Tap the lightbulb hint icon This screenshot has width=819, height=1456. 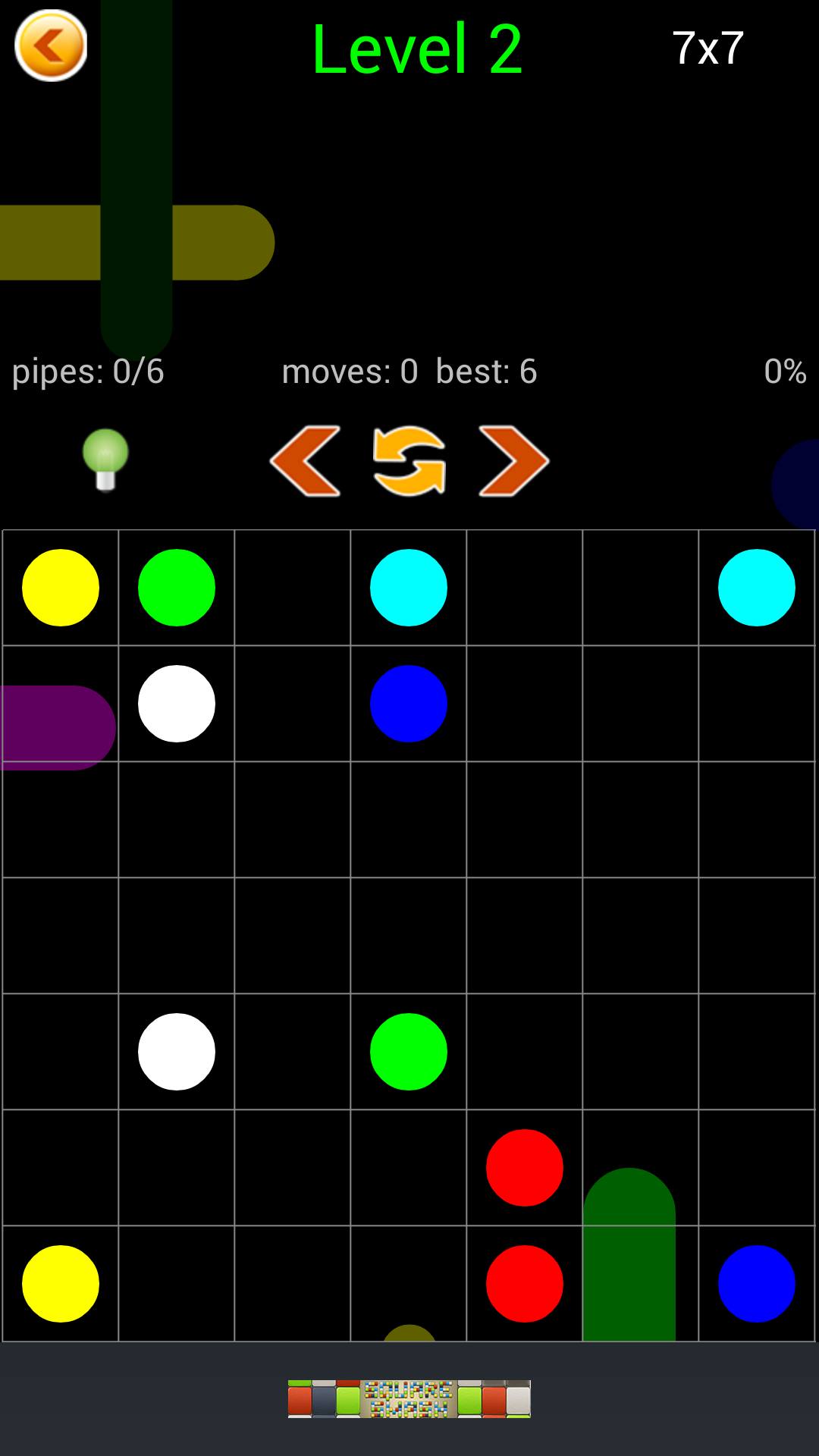click(x=105, y=460)
